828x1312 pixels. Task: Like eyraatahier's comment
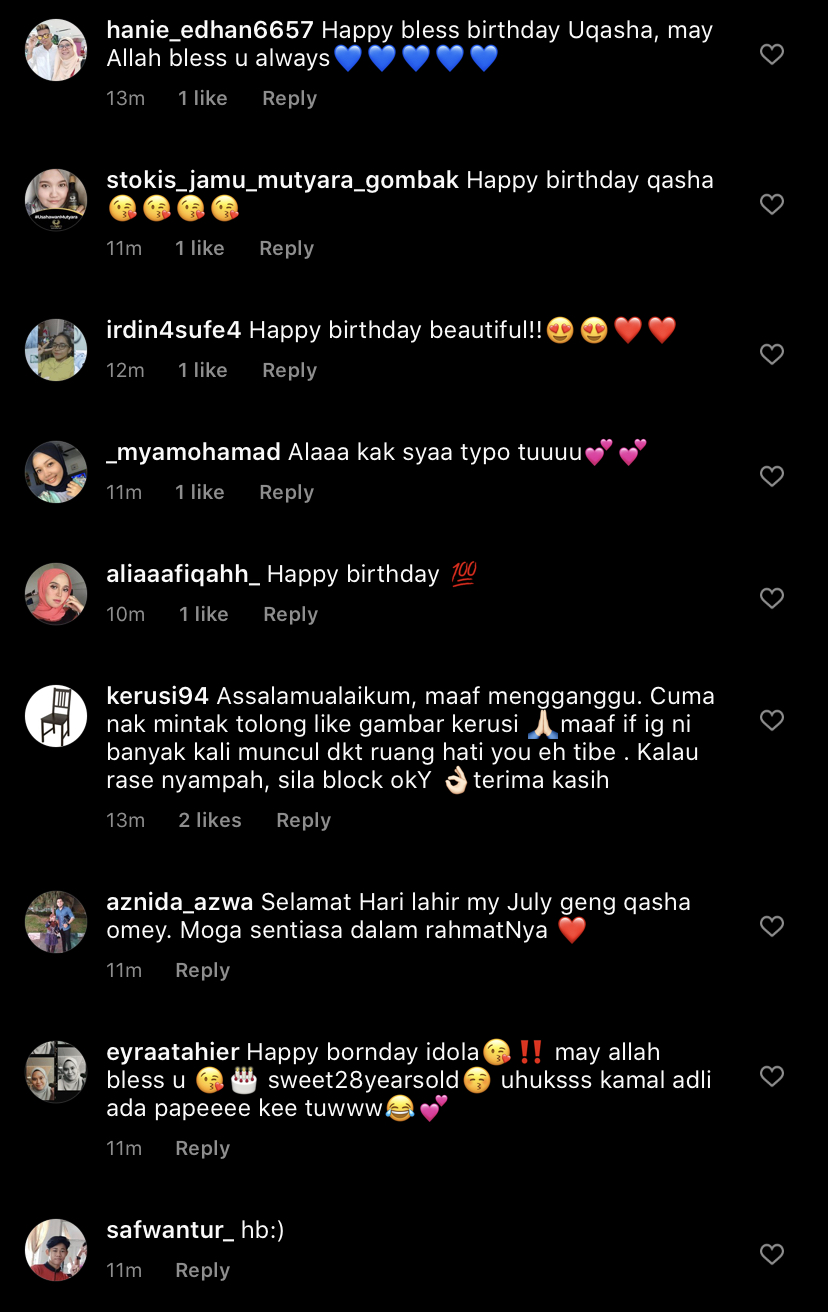click(771, 1076)
